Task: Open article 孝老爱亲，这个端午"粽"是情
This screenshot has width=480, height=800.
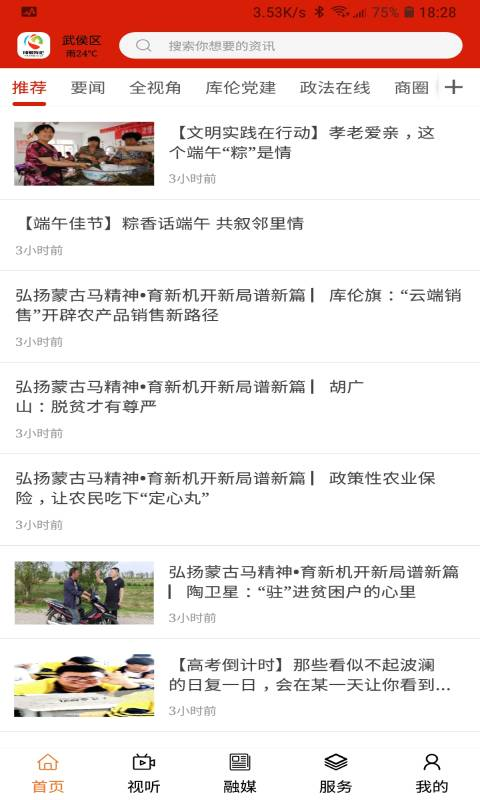Action: click(240, 153)
